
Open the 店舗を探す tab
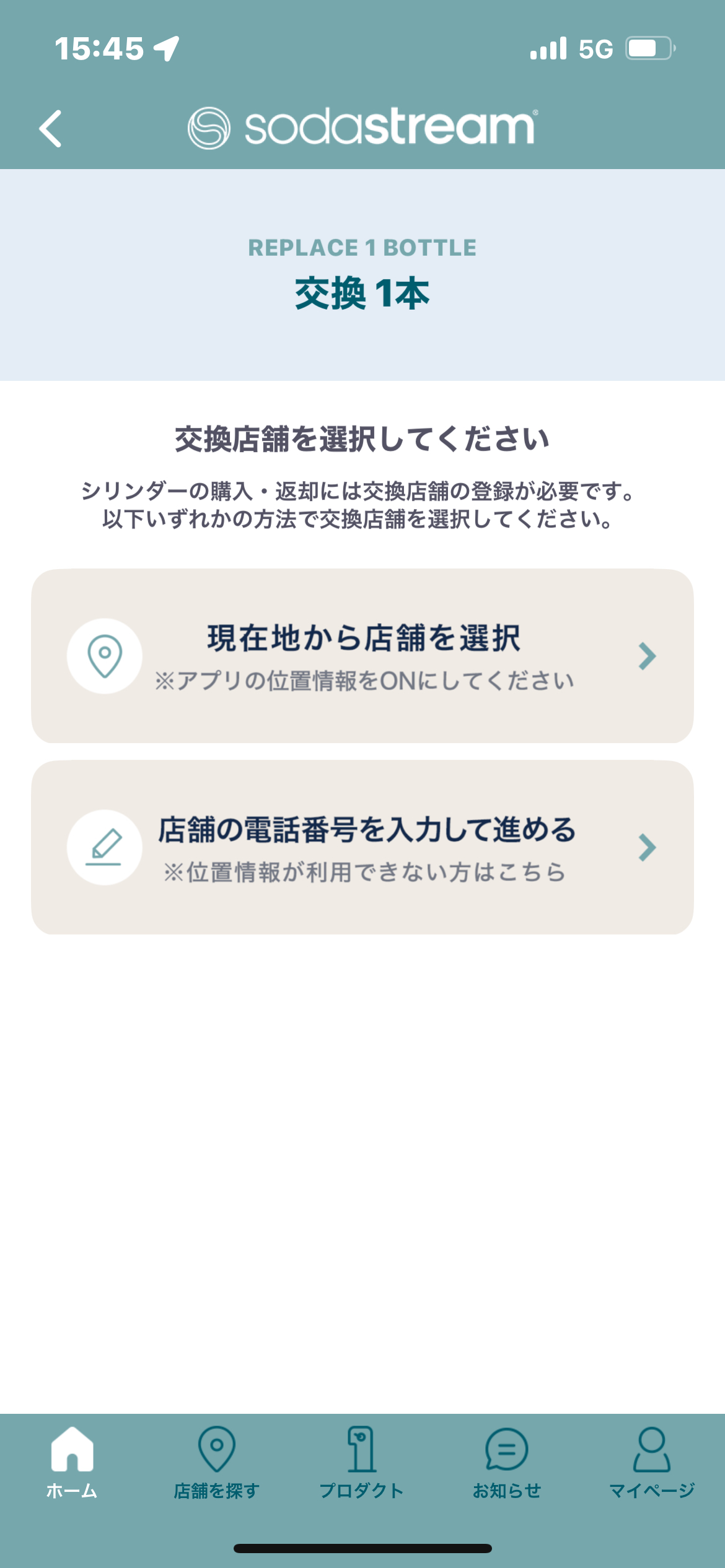pyautogui.click(x=217, y=1463)
